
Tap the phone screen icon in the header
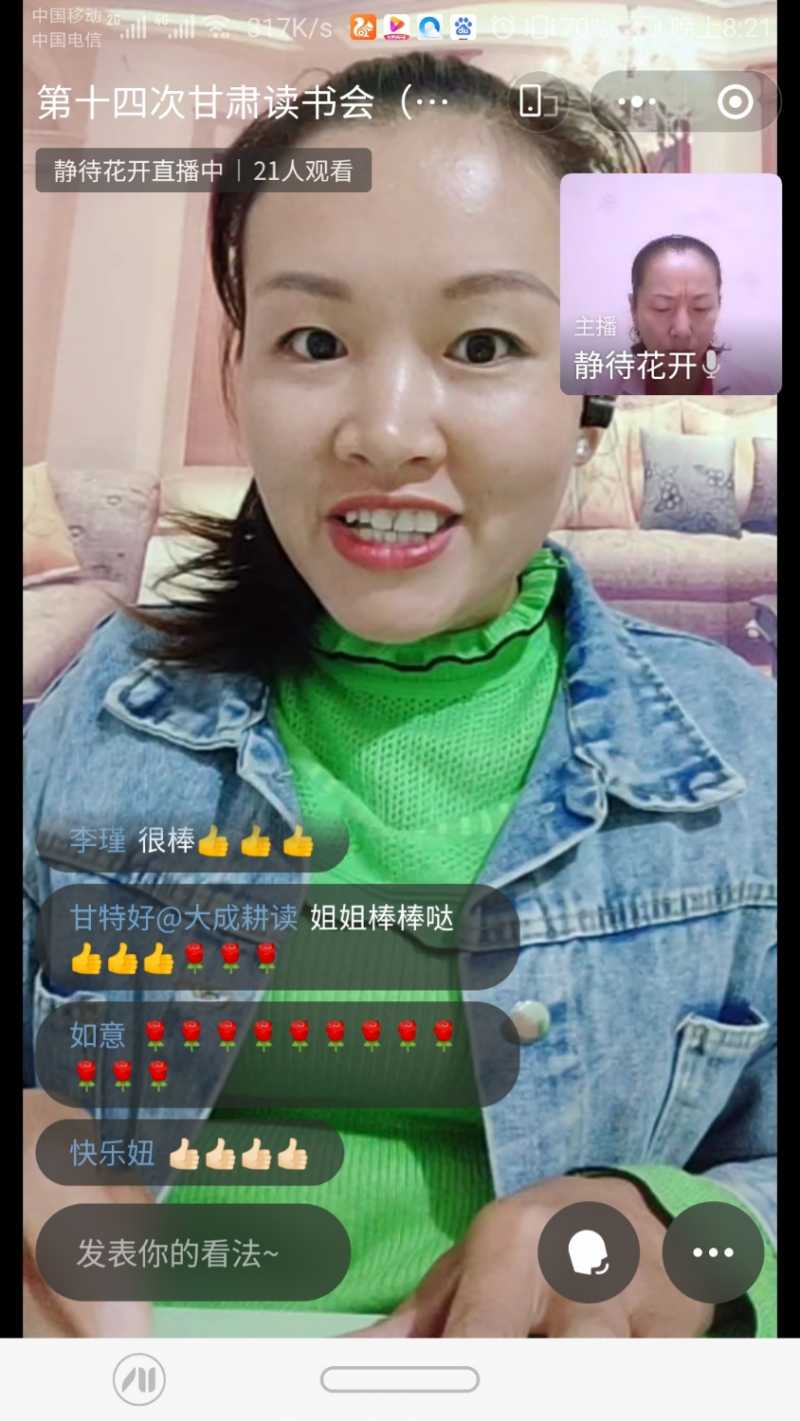point(532,101)
